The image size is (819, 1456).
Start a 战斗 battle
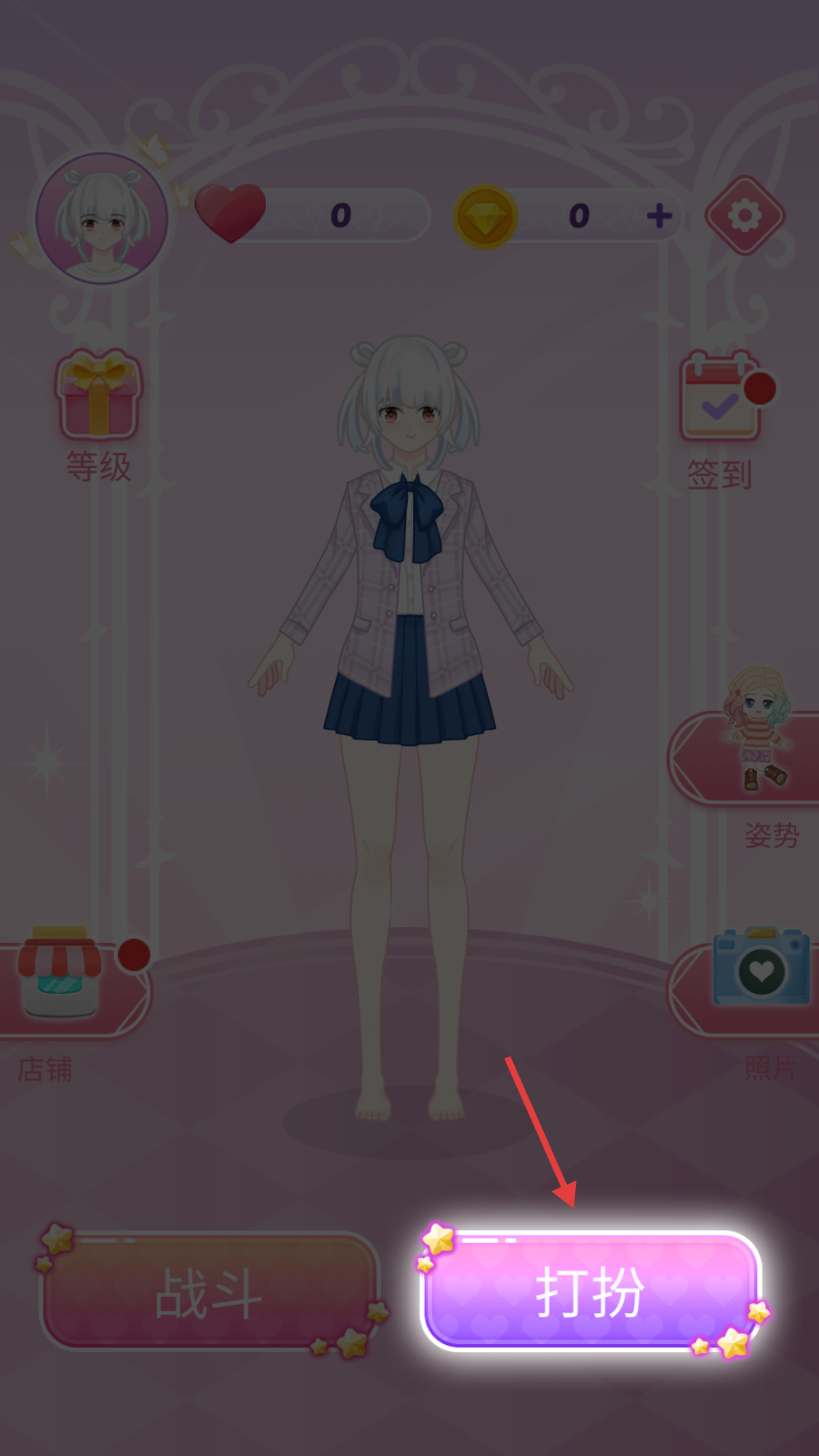coord(209,1291)
